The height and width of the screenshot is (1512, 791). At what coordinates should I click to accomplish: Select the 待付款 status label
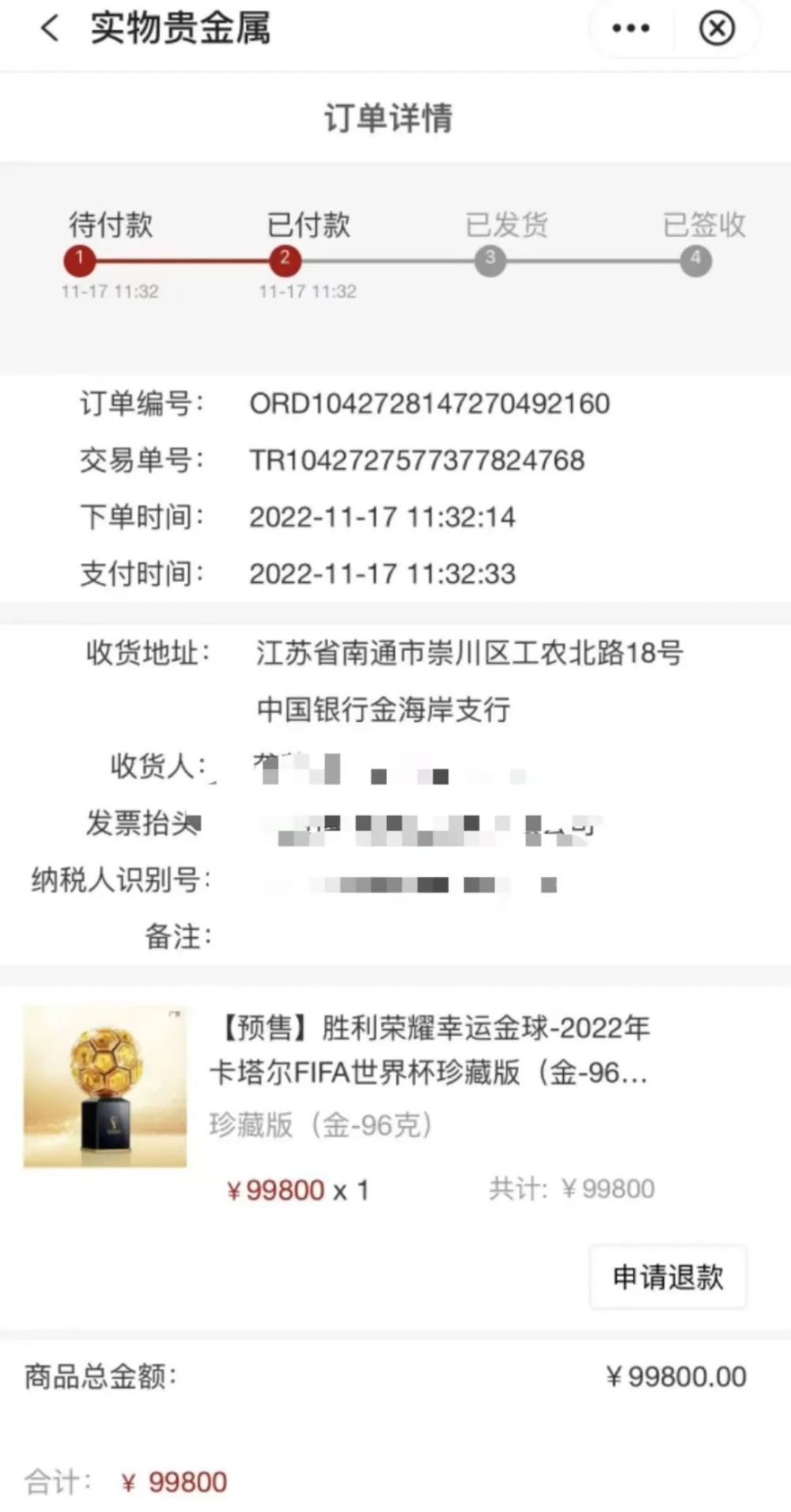(111, 225)
